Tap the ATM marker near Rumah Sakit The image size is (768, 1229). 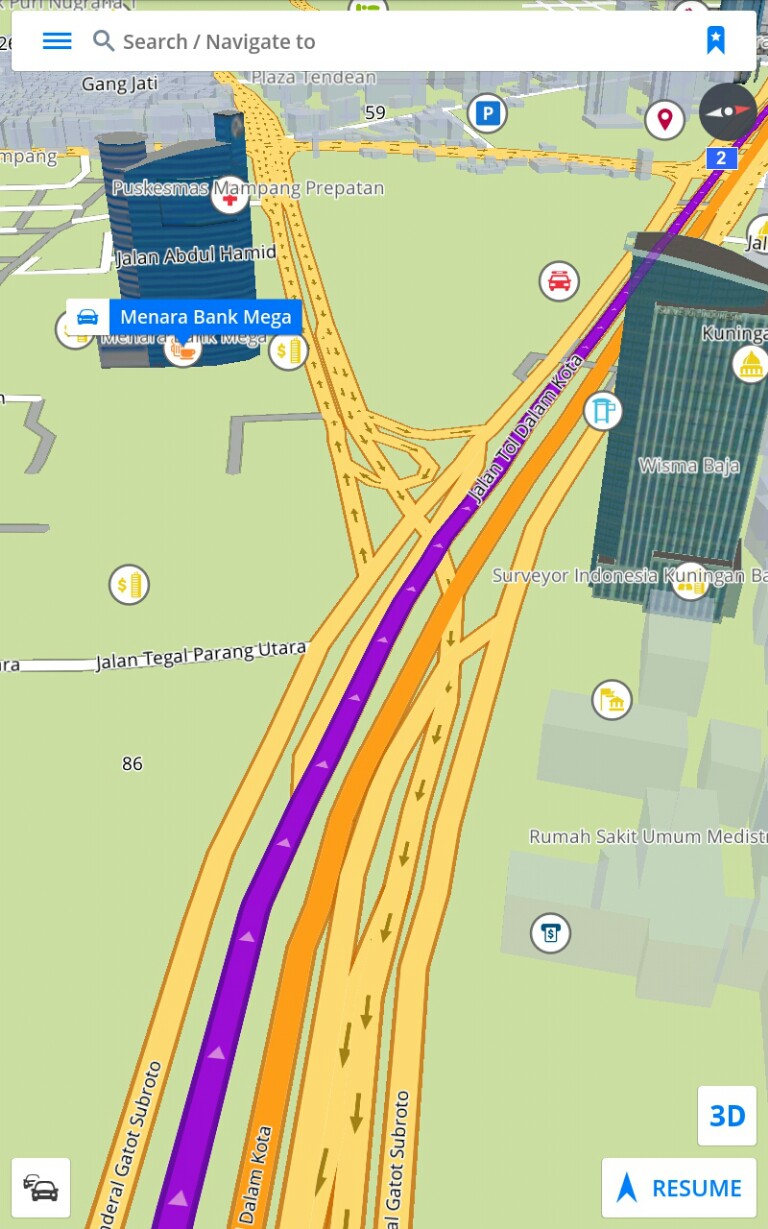[550, 933]
